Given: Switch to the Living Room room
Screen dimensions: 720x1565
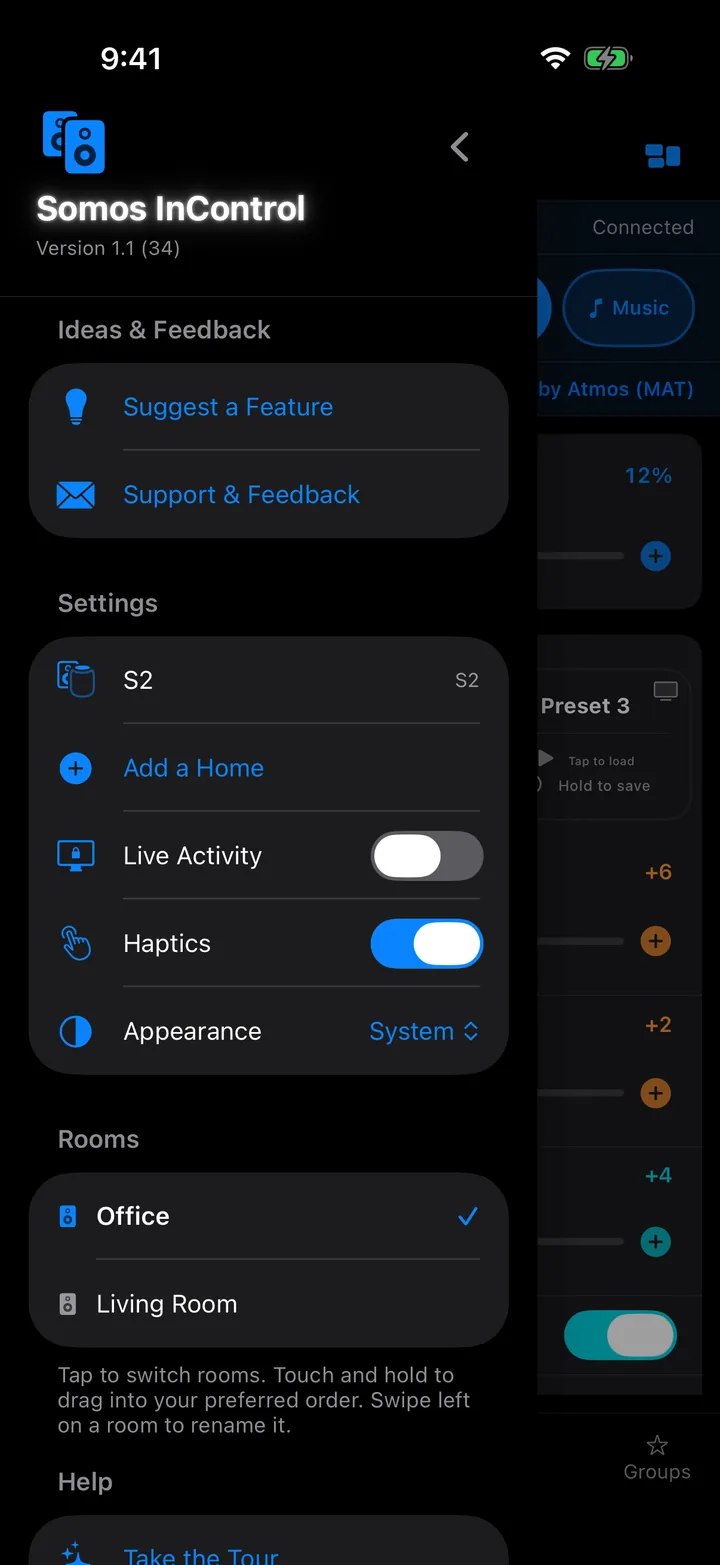Looking at the screenshot, I should click(268, 1304).
